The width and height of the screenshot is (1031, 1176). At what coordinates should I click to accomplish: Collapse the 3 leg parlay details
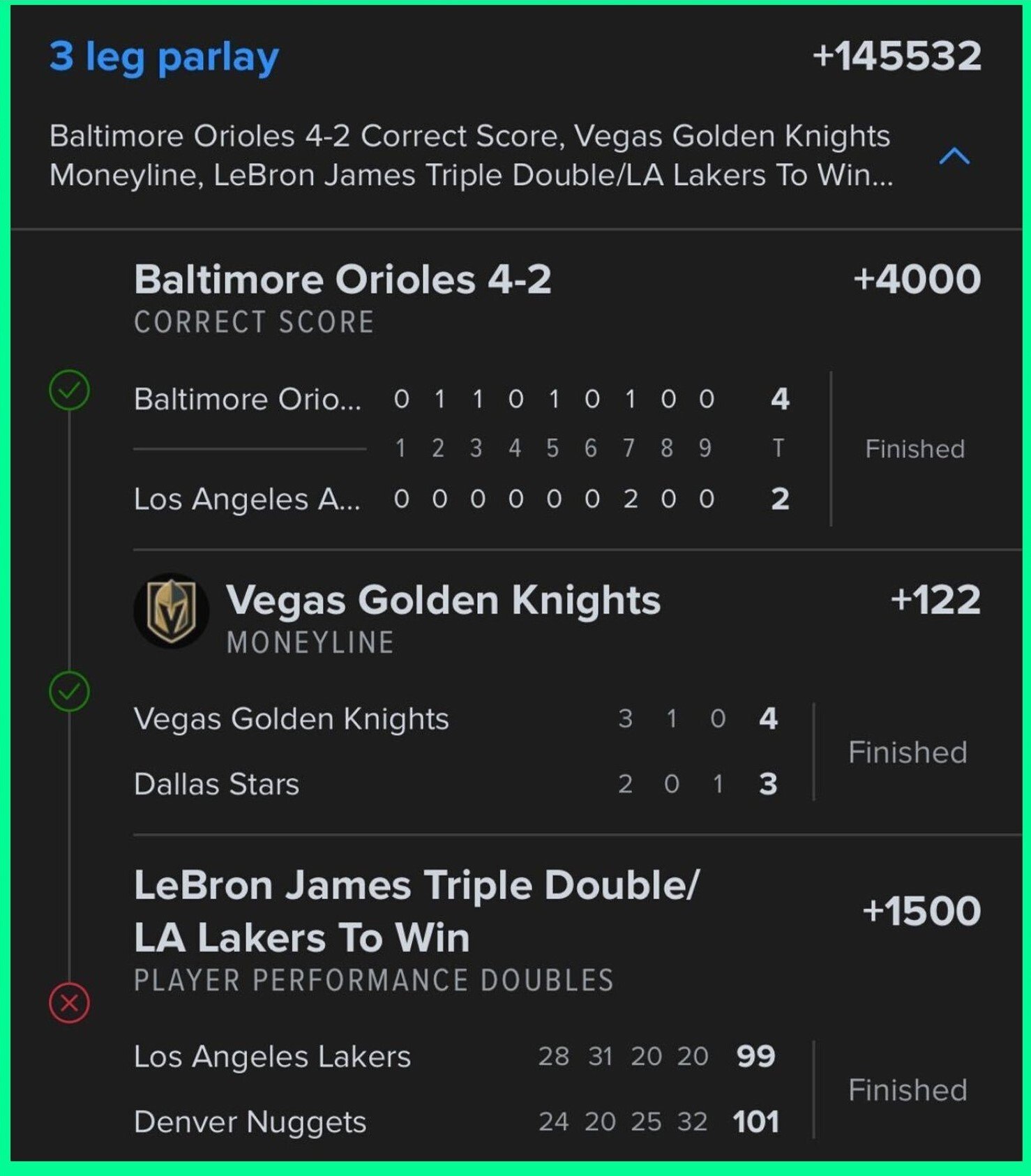954,156
